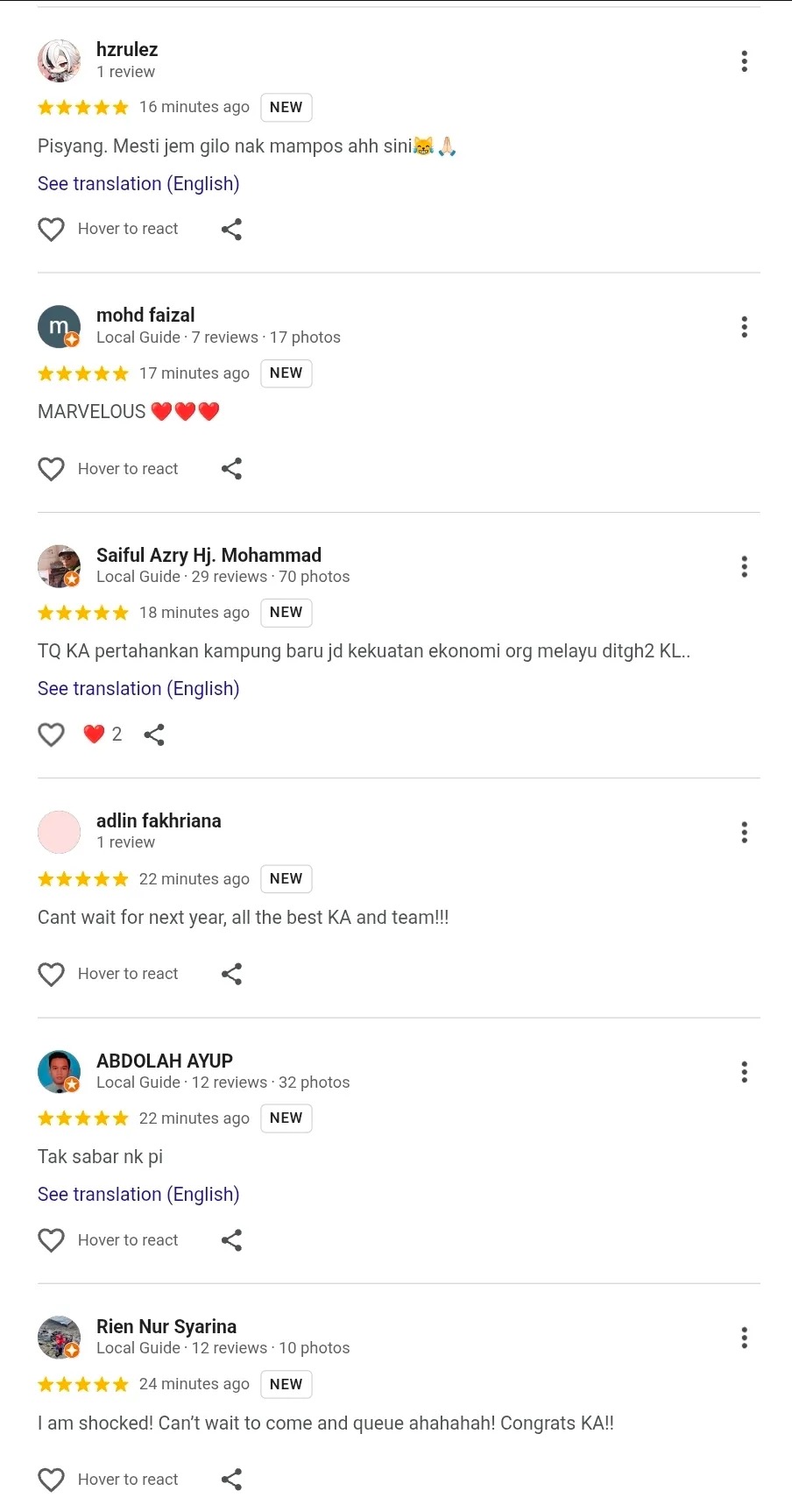Open overflow menu on mohd faizal's review
This screenshot has width=792, height=1512.
pyautogui.click(x=744, y=327)
